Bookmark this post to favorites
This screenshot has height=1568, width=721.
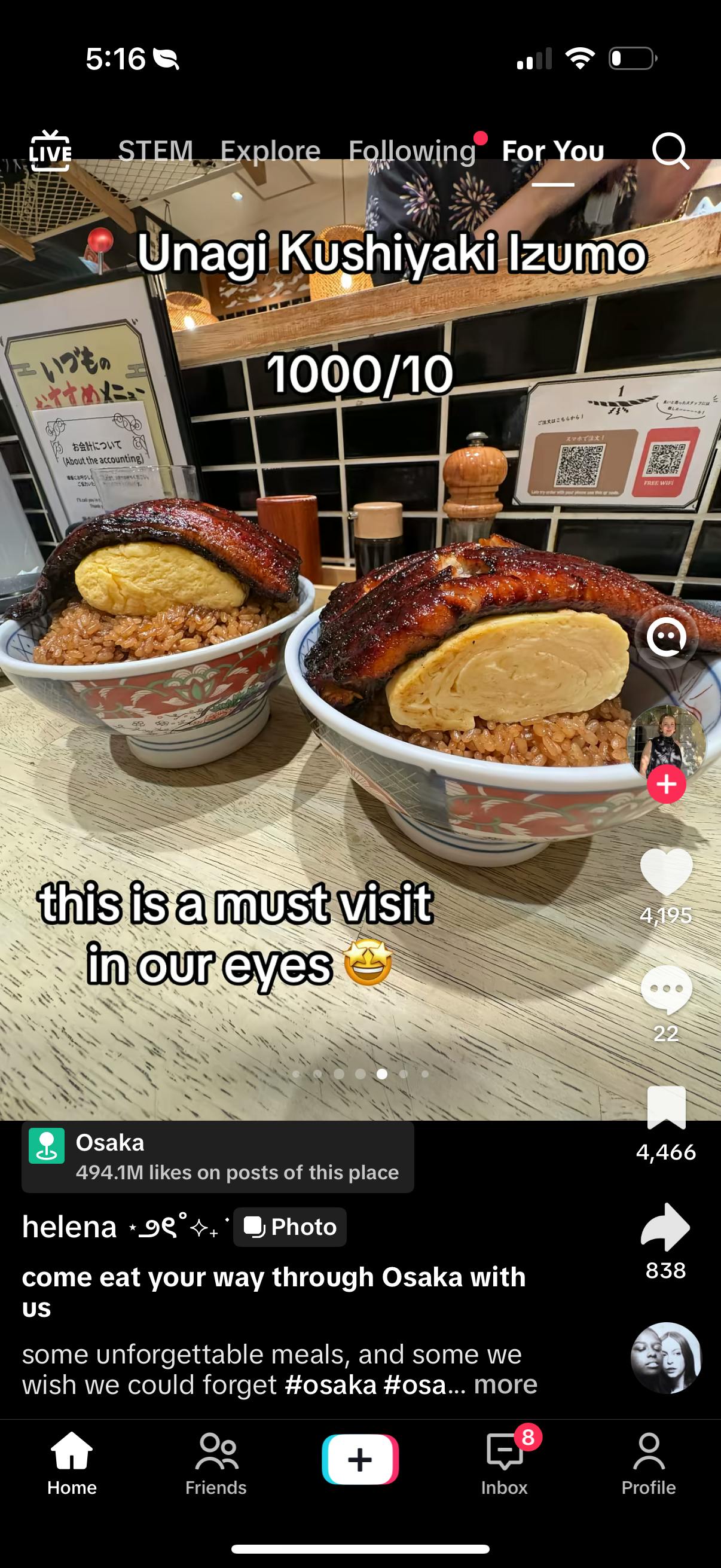[x=666, y=1108]
